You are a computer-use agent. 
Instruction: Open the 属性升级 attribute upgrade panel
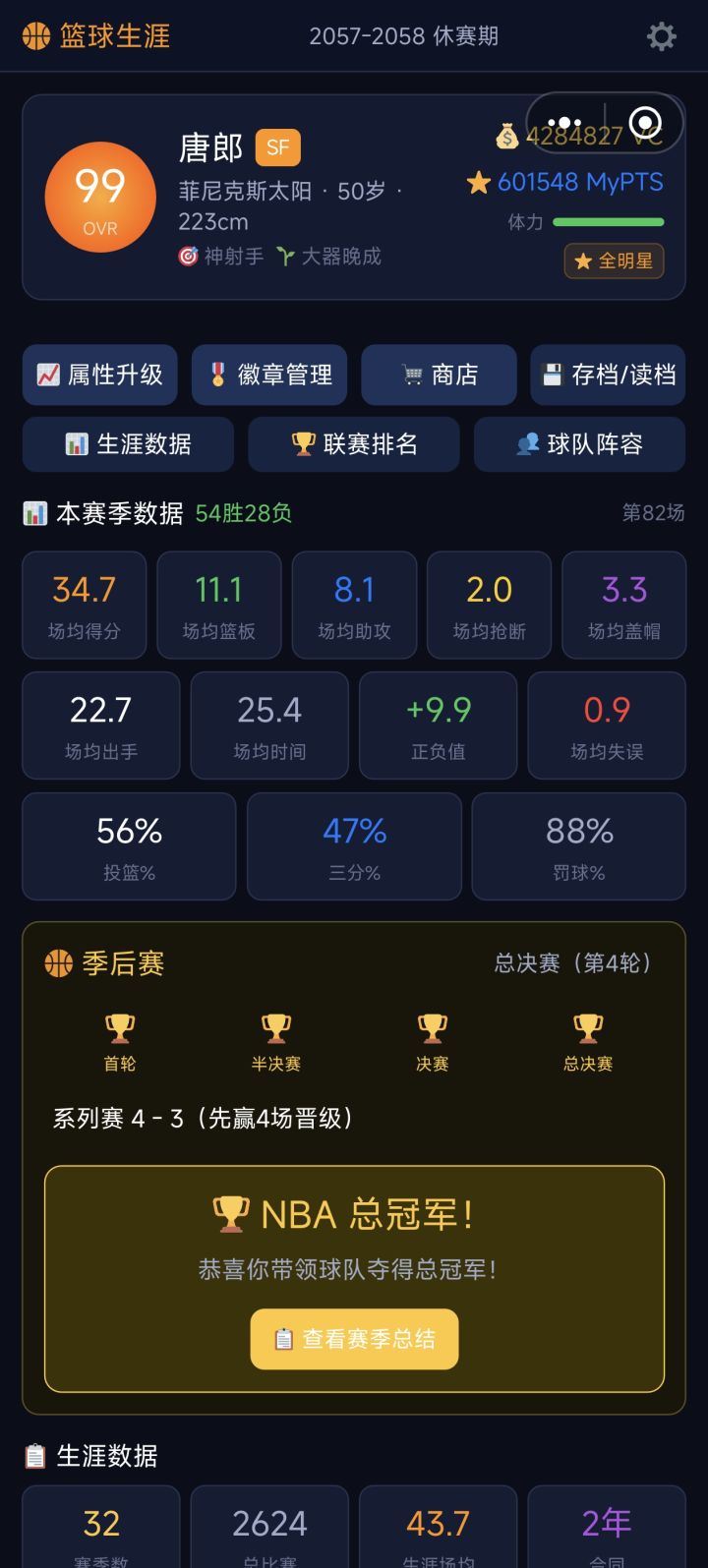pyautogui.click(x=99, y=375)
